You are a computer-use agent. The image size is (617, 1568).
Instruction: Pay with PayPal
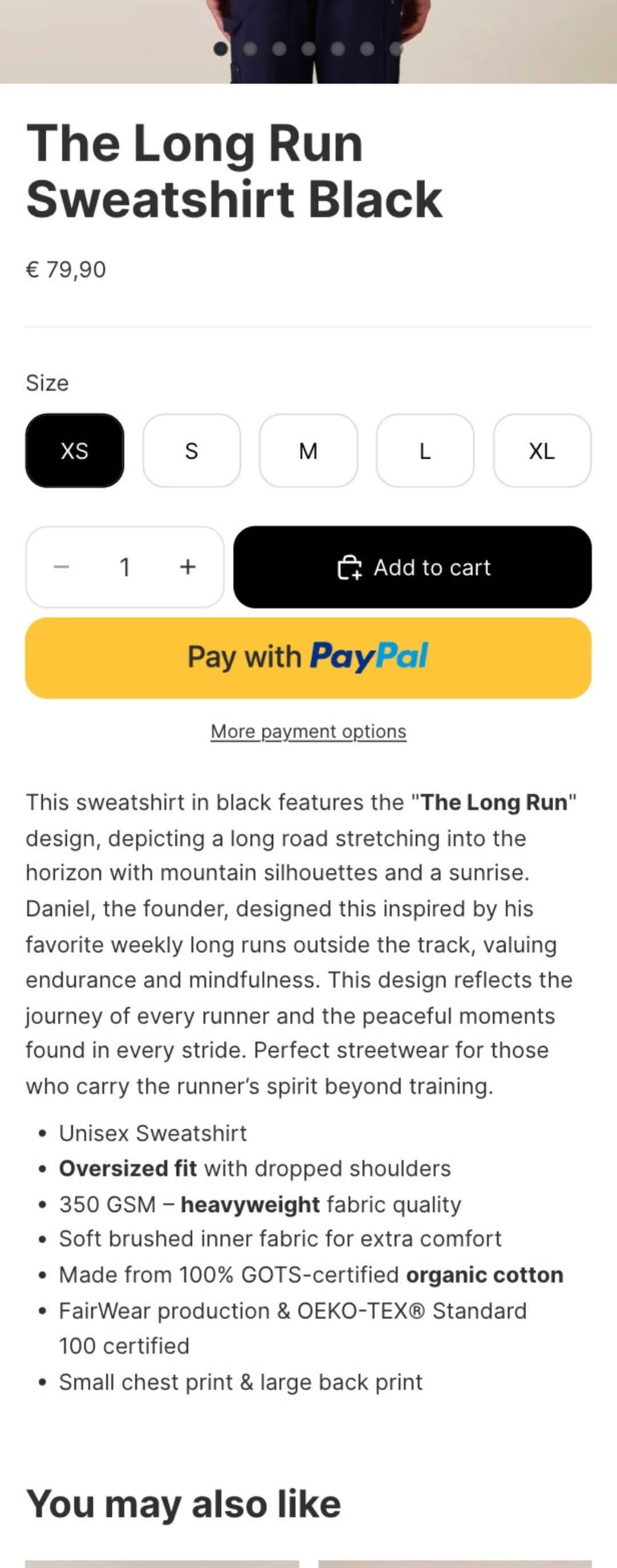pos(308,657)
